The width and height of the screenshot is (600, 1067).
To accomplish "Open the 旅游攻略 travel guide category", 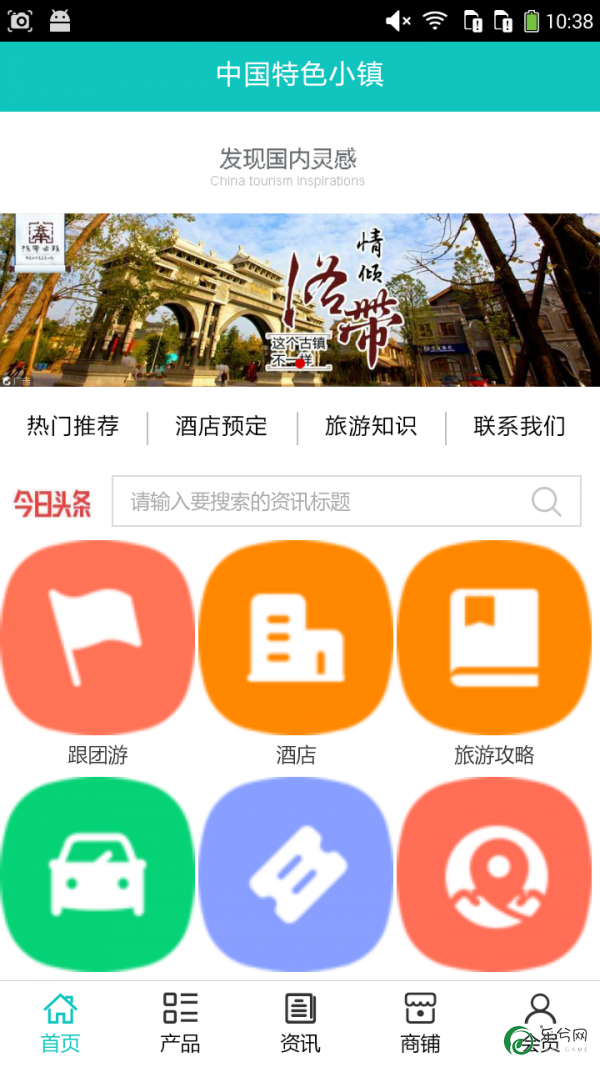I will tap(494, 638).
